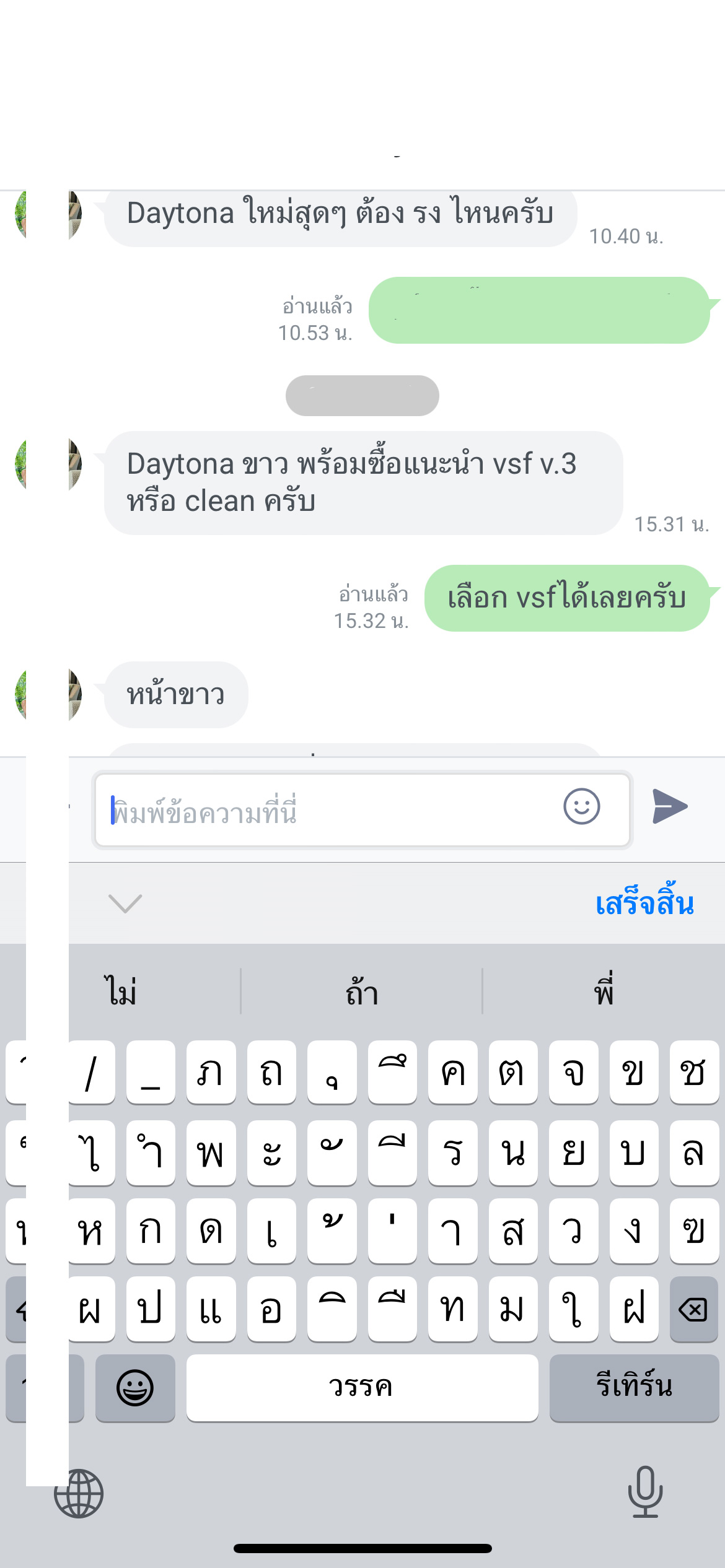Open sender's profile picture beside หน้าขาว
The image size is (725, 1568).
click(x=48, y=695)
